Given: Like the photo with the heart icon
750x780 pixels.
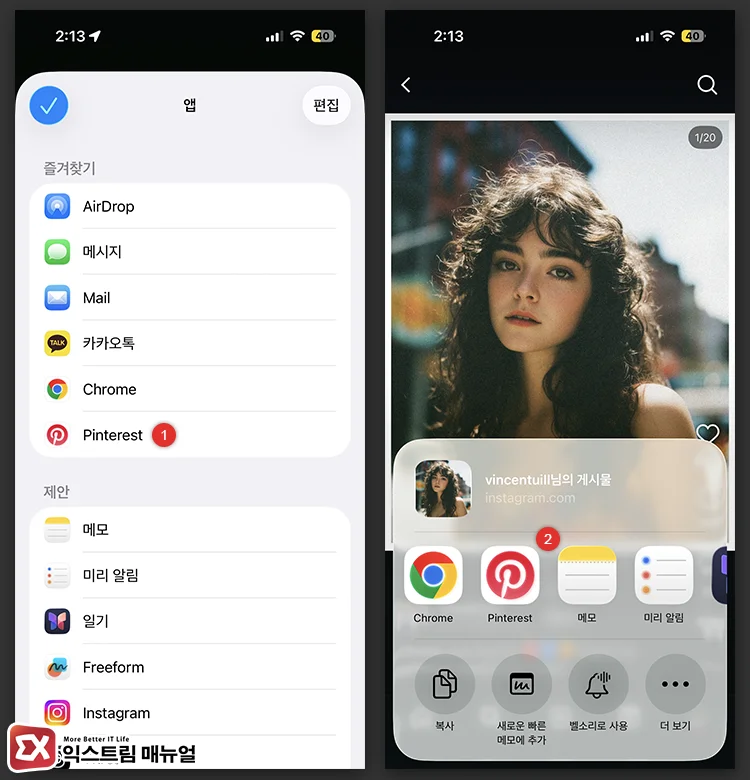Looking at the screenshot, I should click(708, 435).
